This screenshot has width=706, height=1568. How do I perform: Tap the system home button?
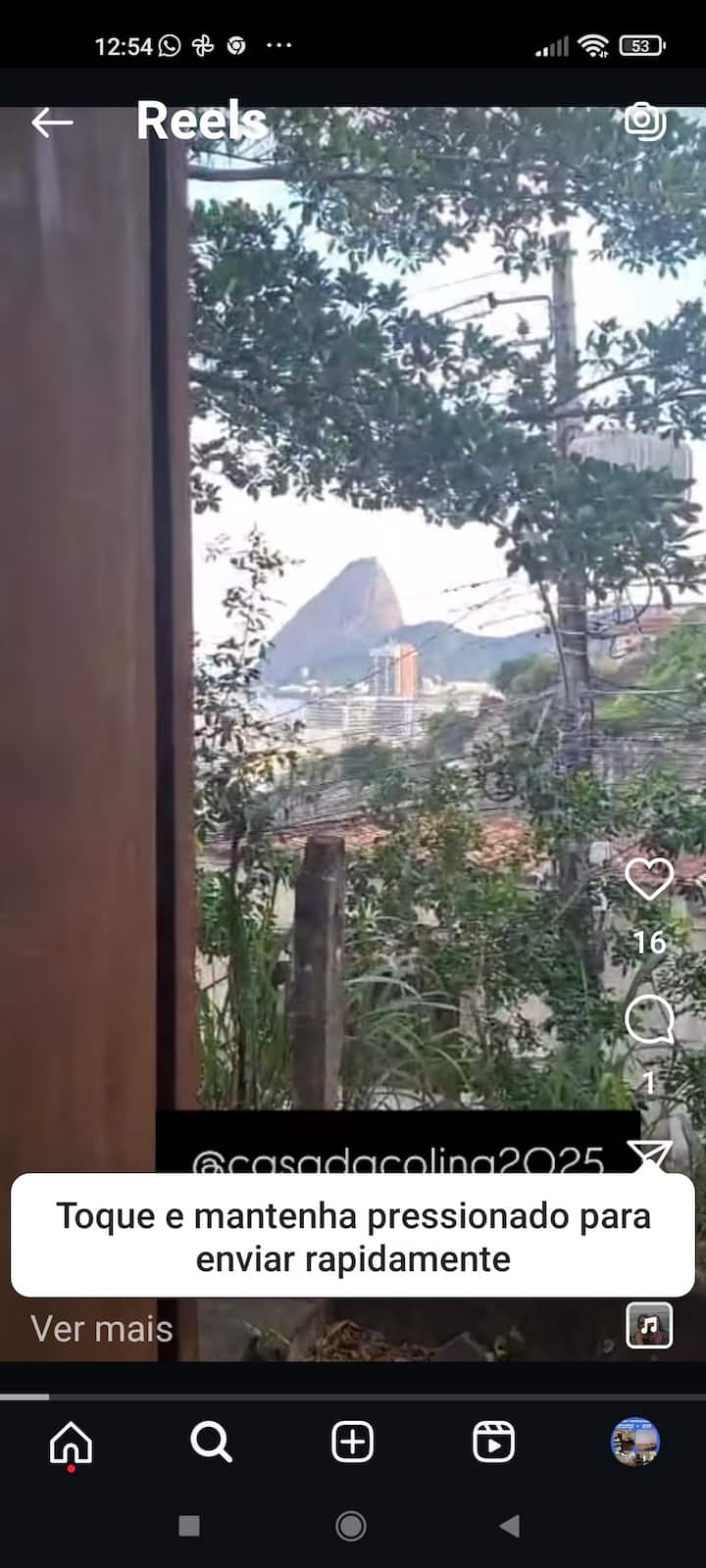tap(351, 1526)
